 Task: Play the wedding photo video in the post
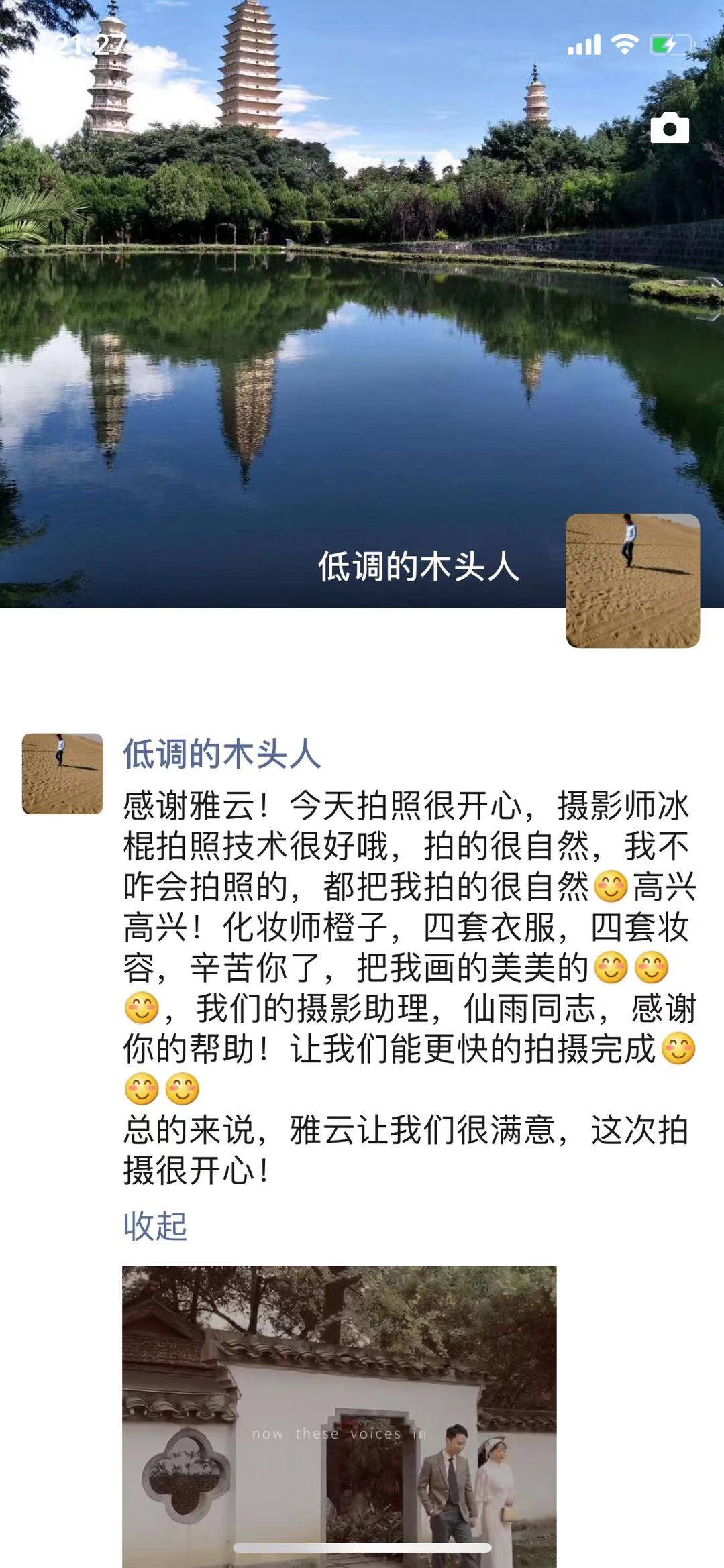[339, 1415]
